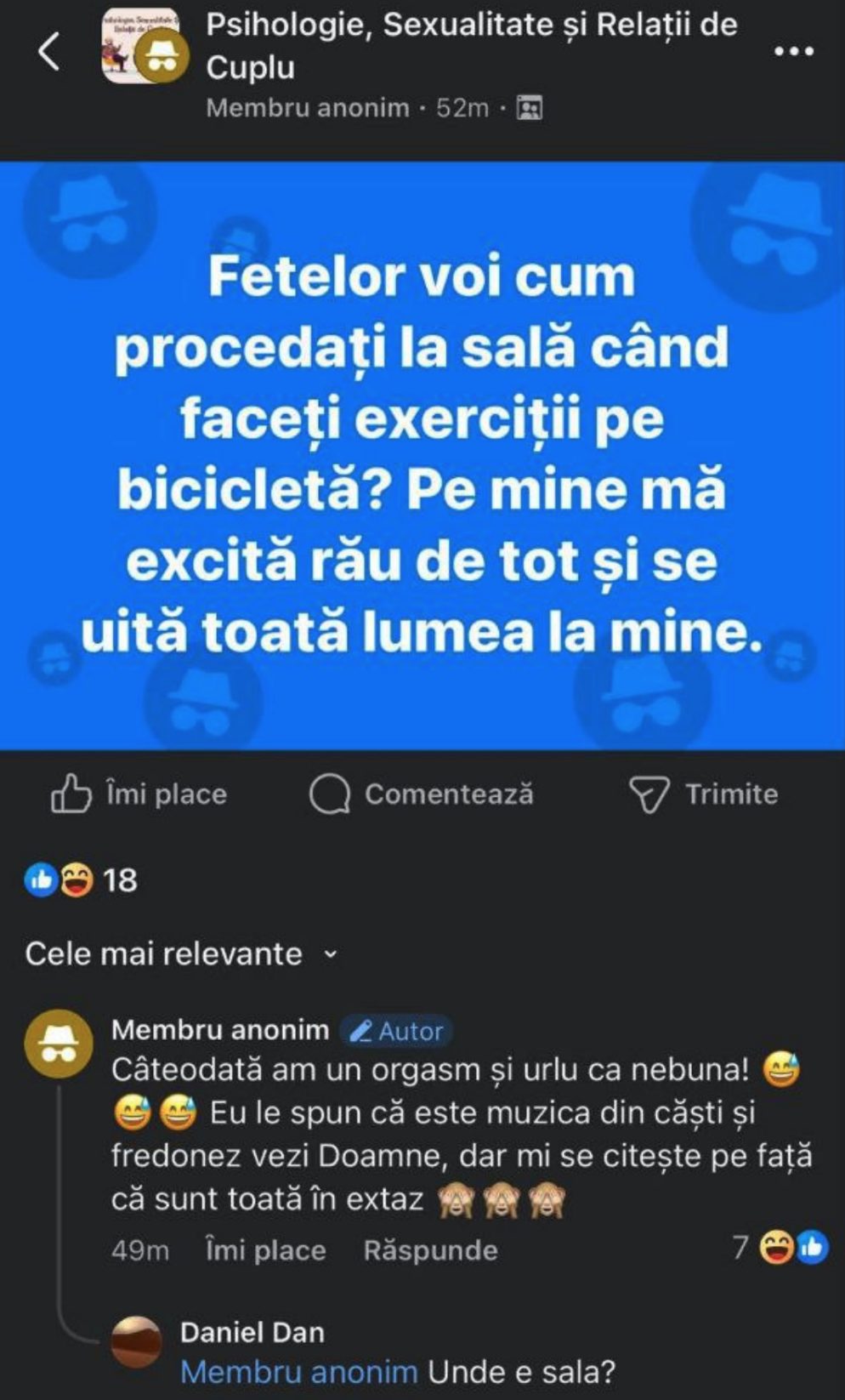
Task: Reply to the author's comment via Răspunde
Action: click(430, 1250)
